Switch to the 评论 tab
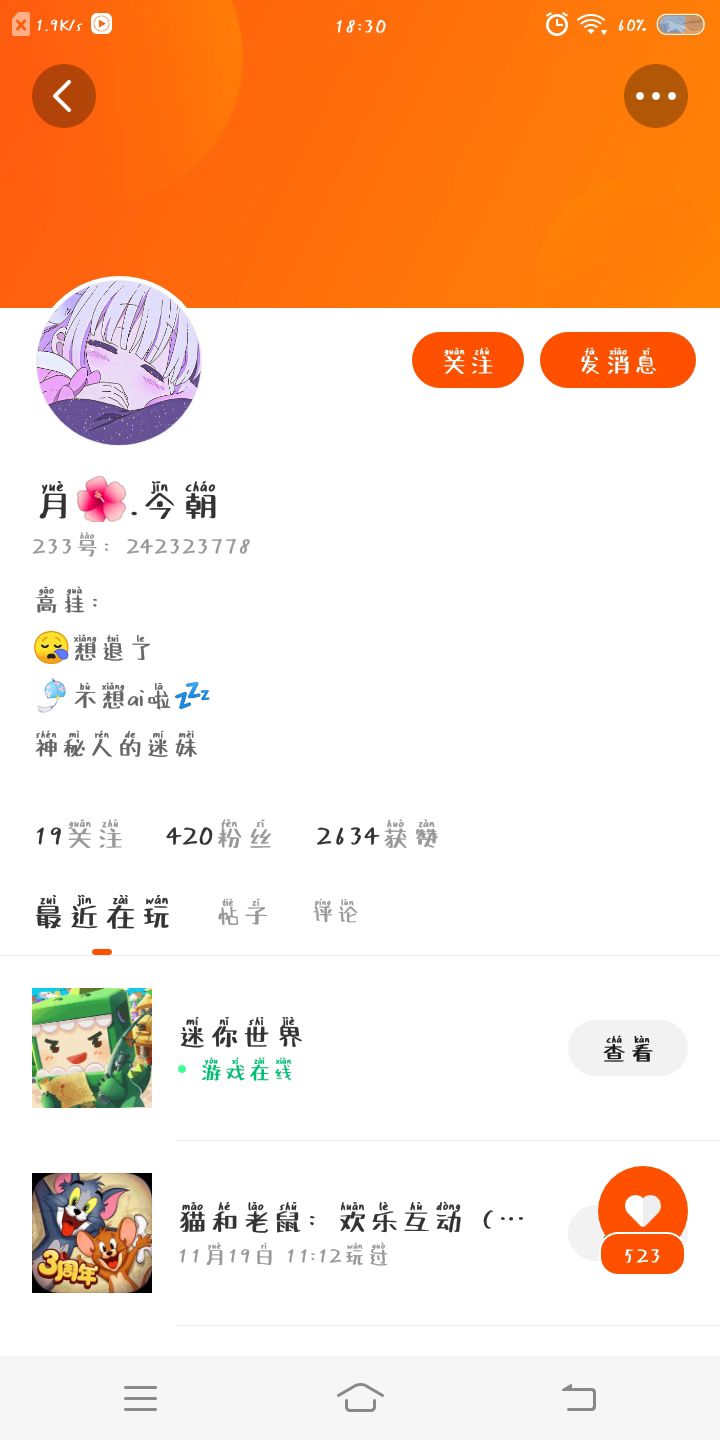The image size is (720, 1440). click(x=335, y=912)
